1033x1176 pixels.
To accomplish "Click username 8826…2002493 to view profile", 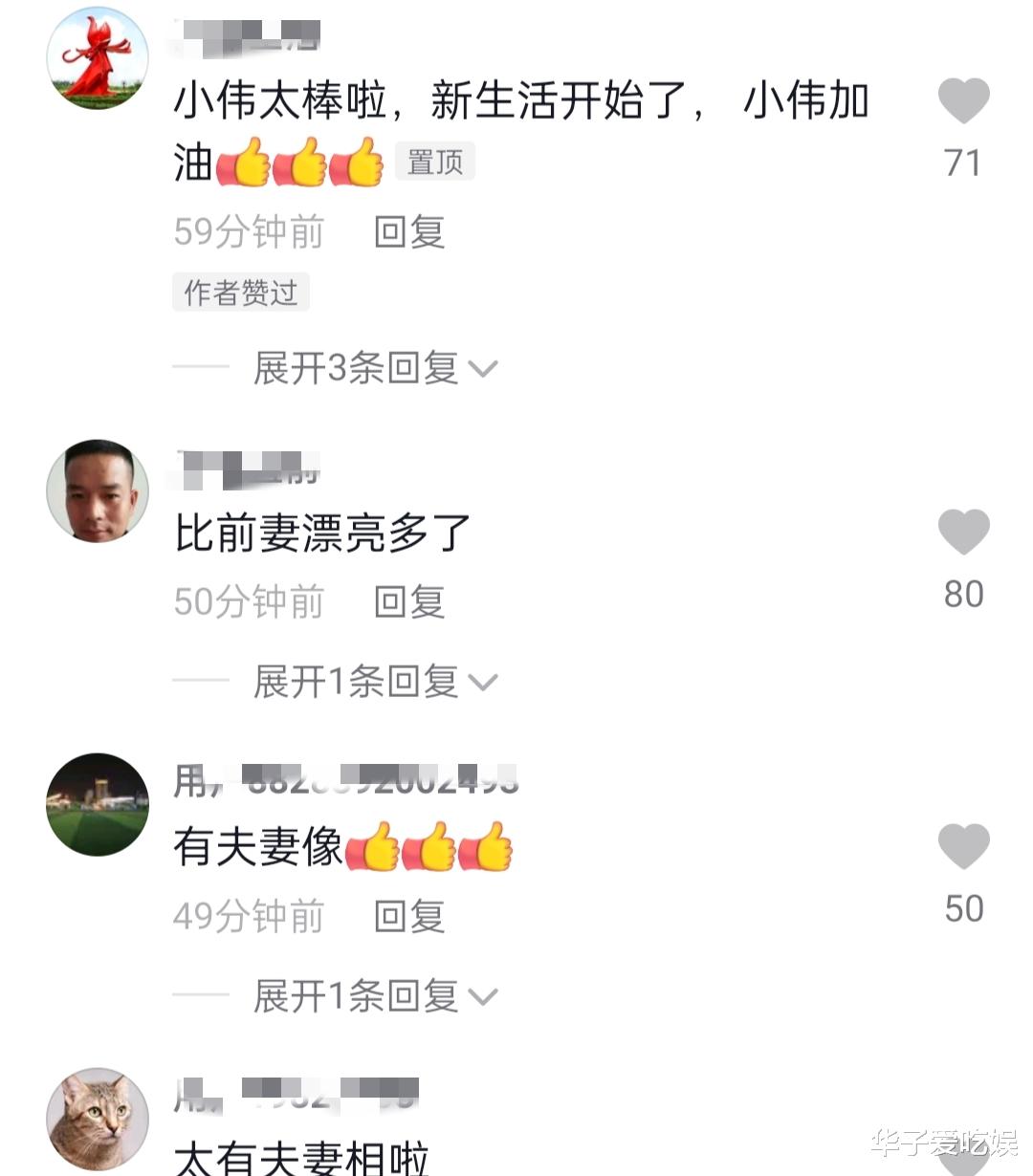I will click(x=344, y=779).
